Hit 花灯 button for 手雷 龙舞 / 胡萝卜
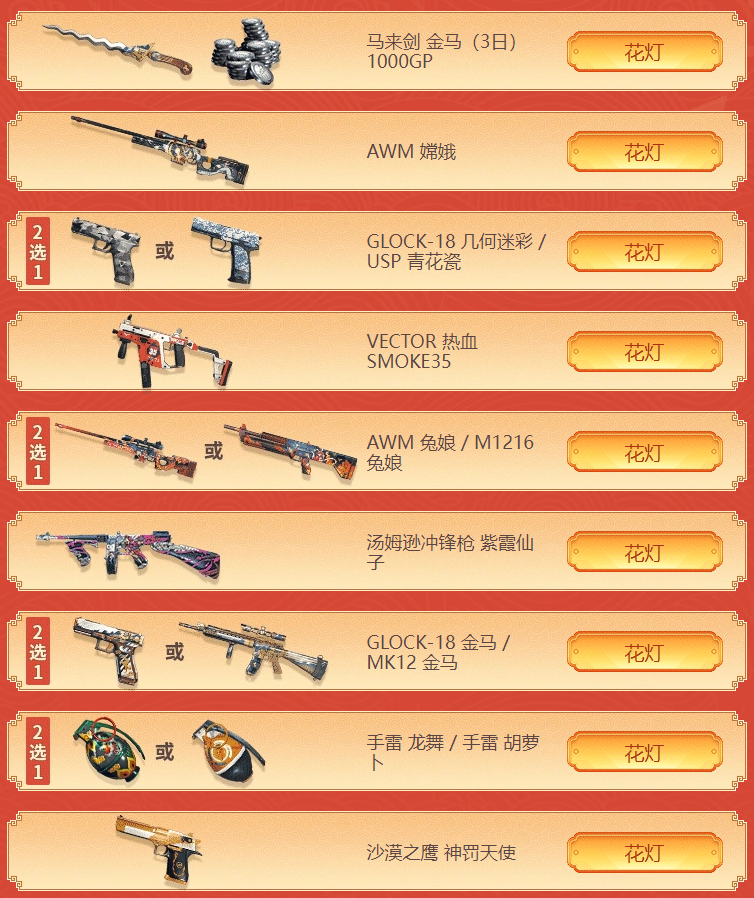 (x=643, y=752)
